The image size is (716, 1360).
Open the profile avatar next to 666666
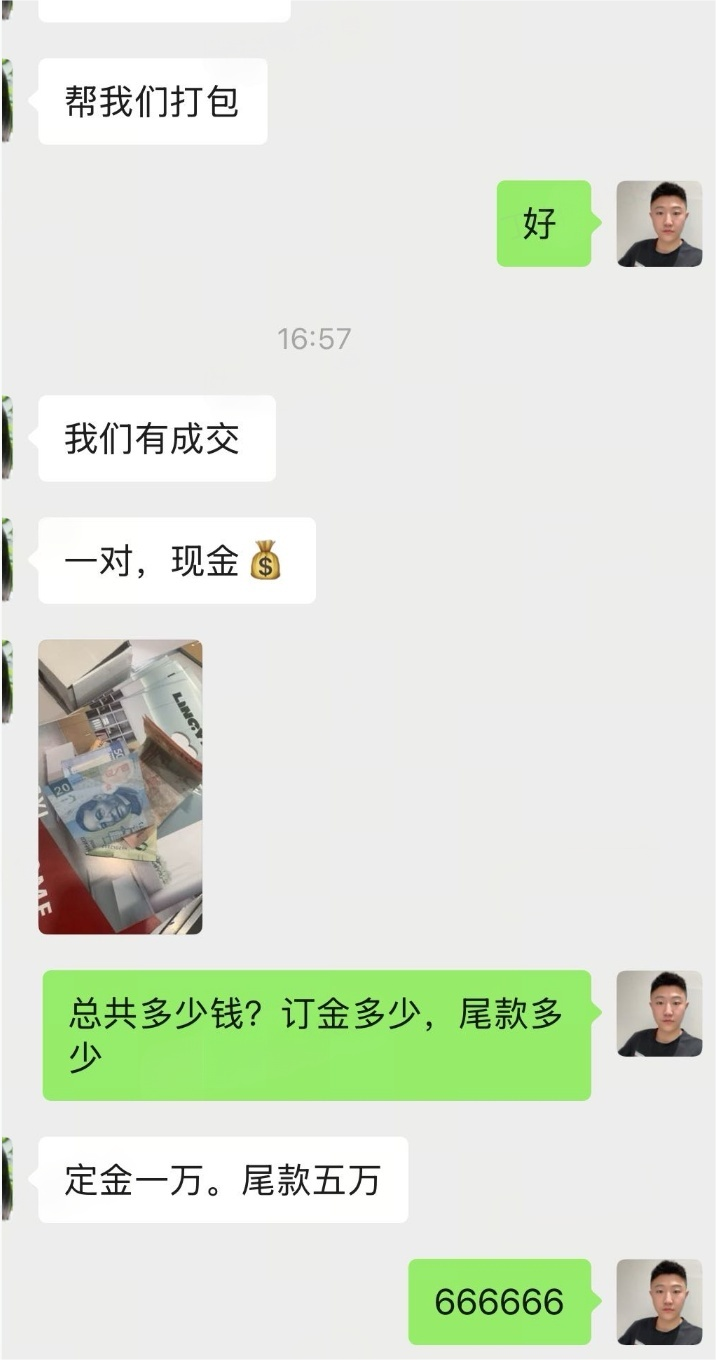pyautogui.click(x=658, y=1301)
